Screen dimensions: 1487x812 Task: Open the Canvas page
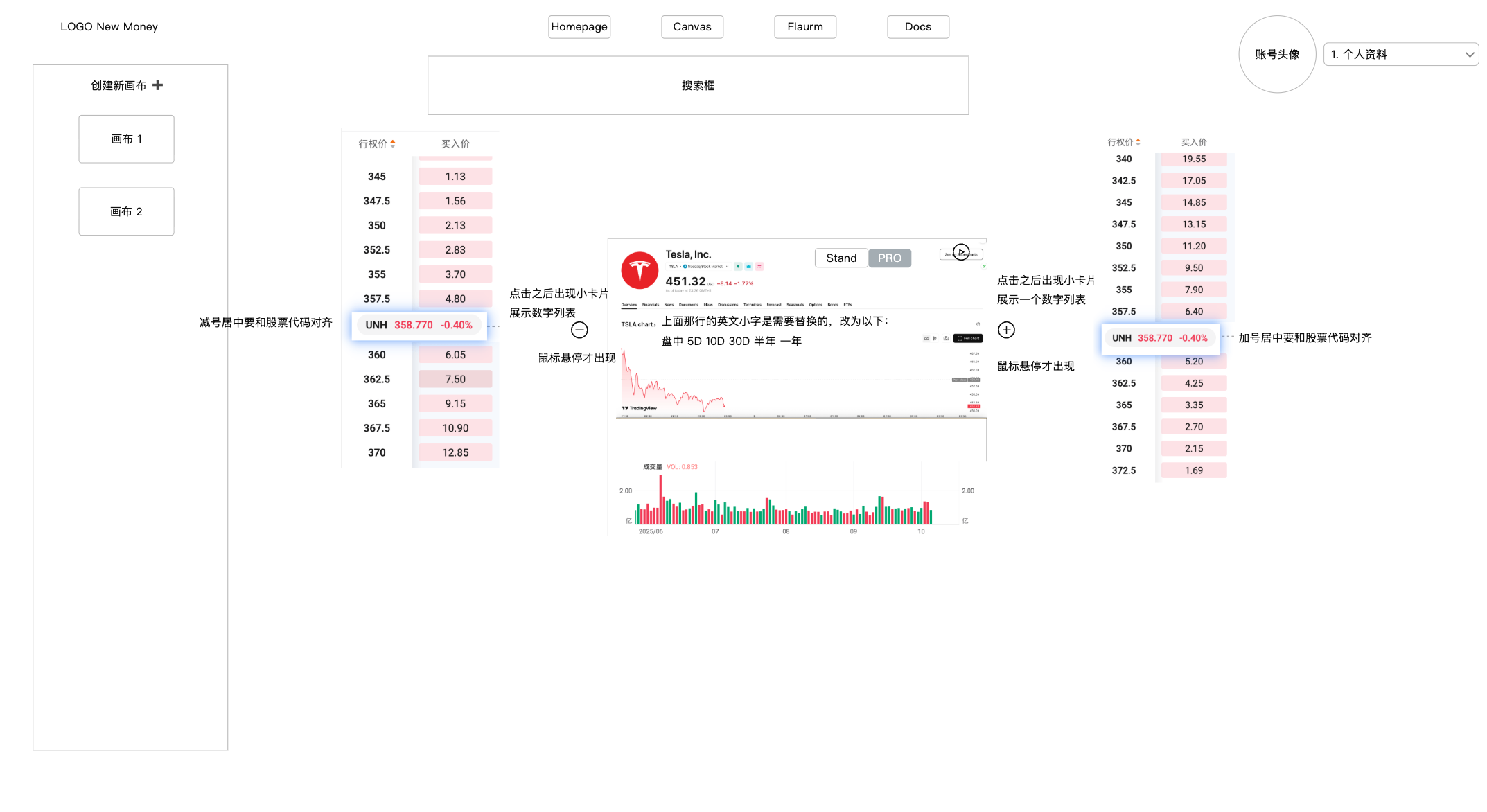(692, 27)
